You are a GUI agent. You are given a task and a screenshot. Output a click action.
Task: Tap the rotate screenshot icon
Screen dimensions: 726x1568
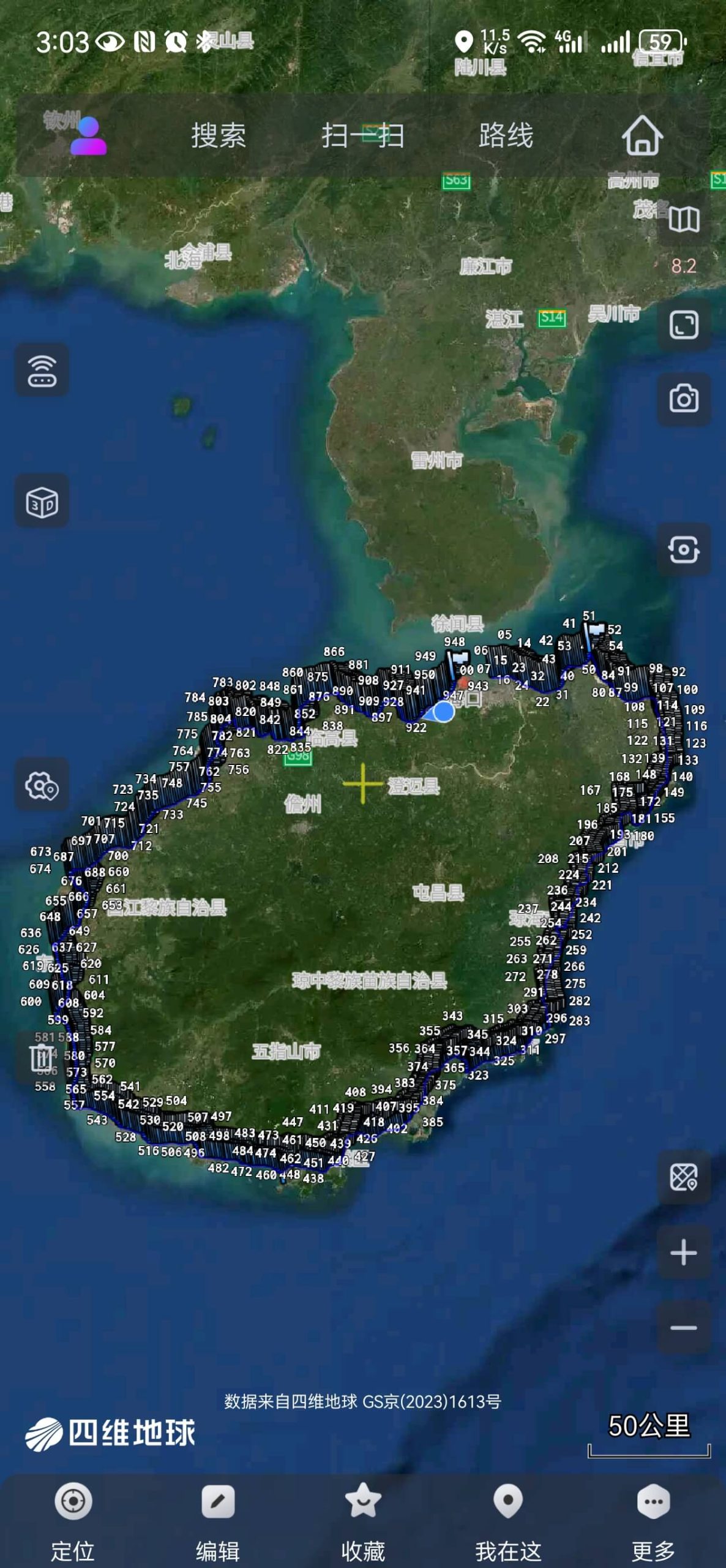(684, 549)
